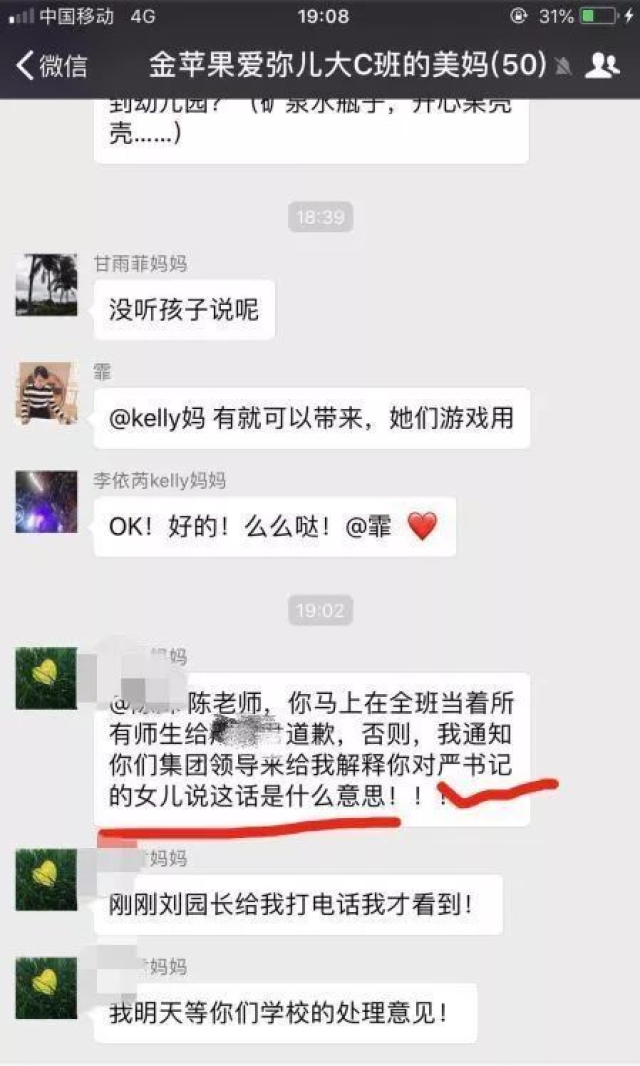Open profile of user 霏 via avatar
This screenshot has height=1066, width=640.
[x=46, y=393]
